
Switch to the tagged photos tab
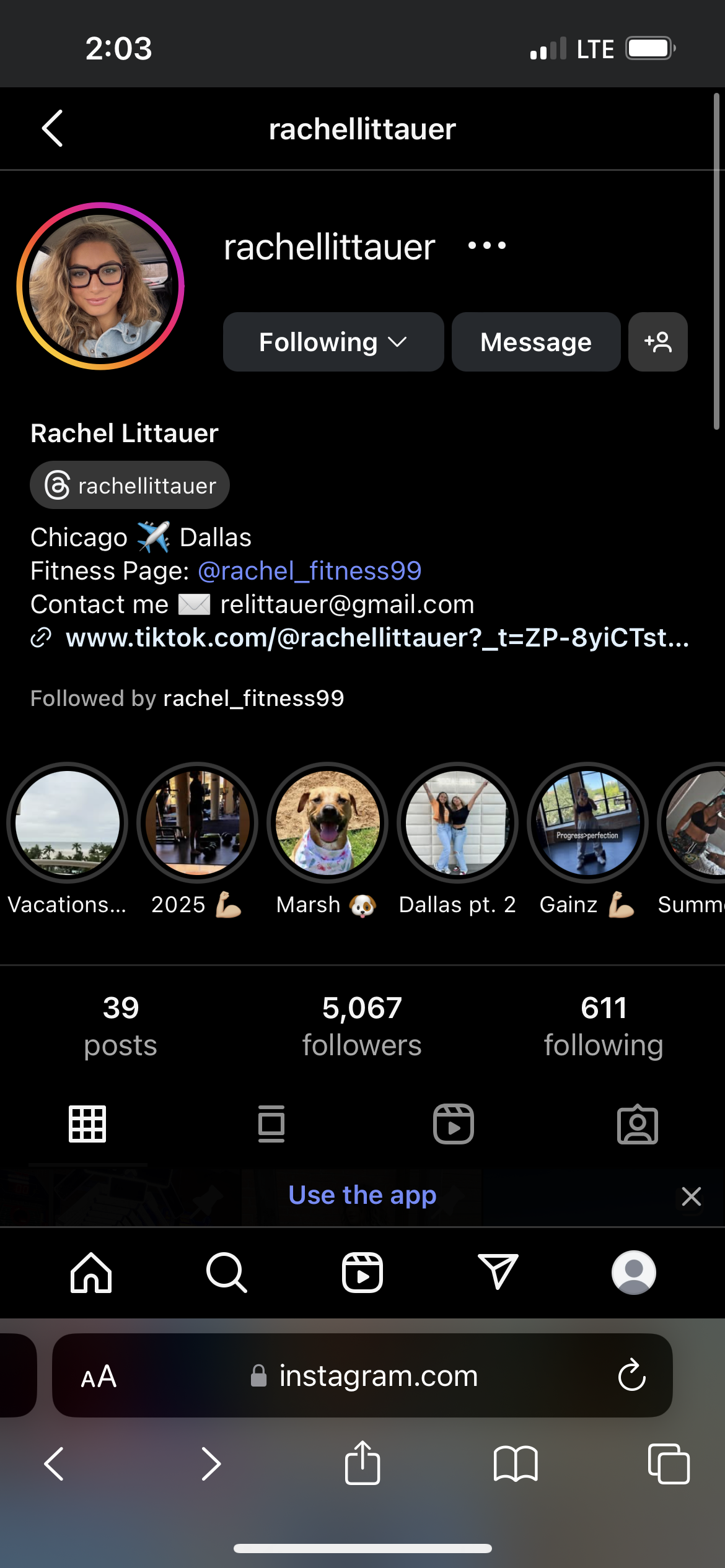pos(638,1124)
